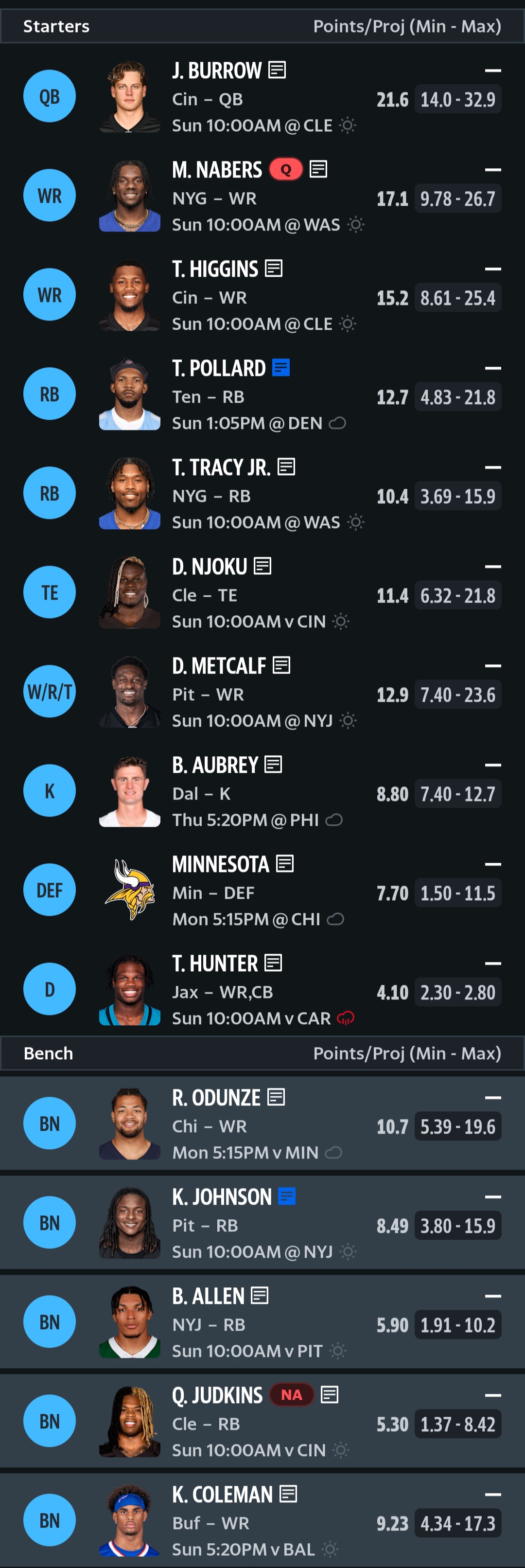Tap the K slot button for B. Aubrey

49,791
